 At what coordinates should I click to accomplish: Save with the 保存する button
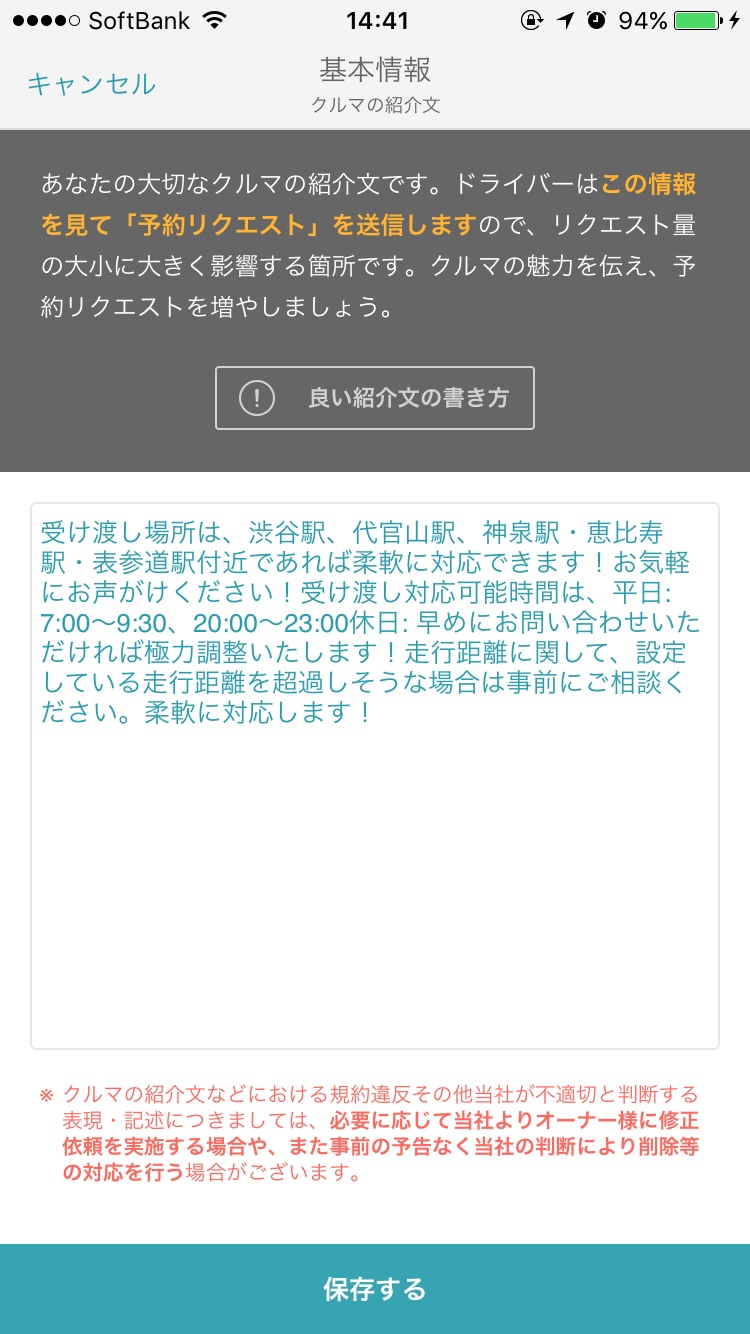[x=375, y=1289]
